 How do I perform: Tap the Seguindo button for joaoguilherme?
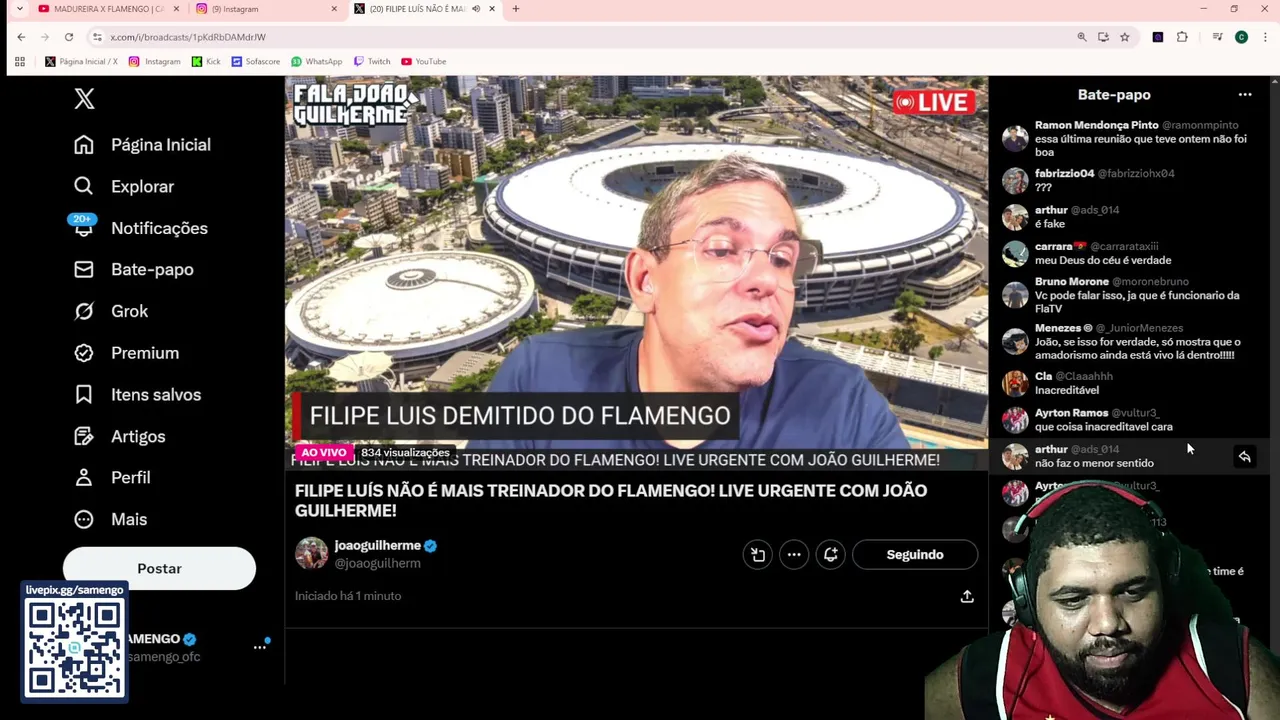914,555
